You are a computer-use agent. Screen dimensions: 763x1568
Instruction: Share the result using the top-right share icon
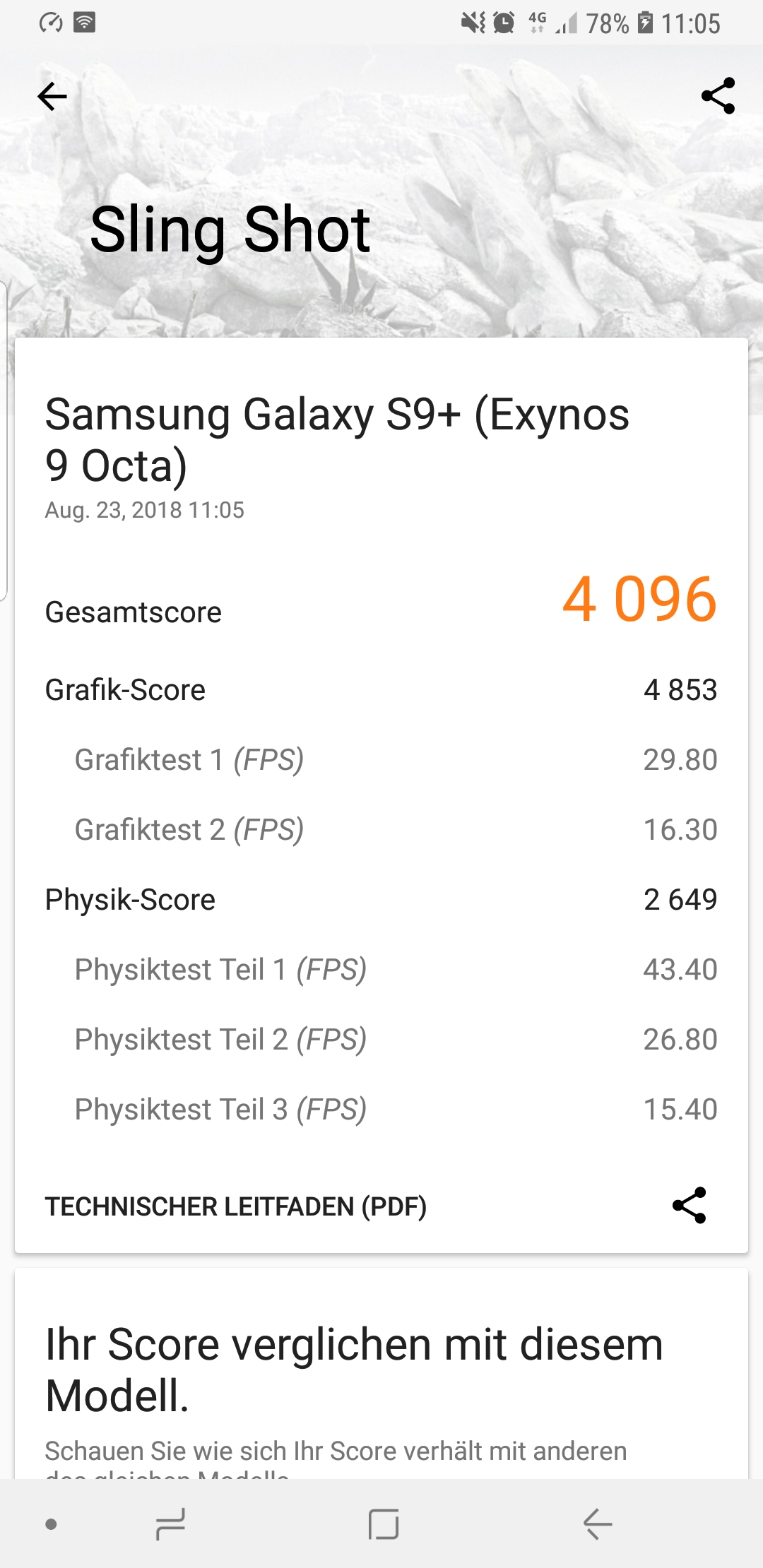click(x=718, y=96)
